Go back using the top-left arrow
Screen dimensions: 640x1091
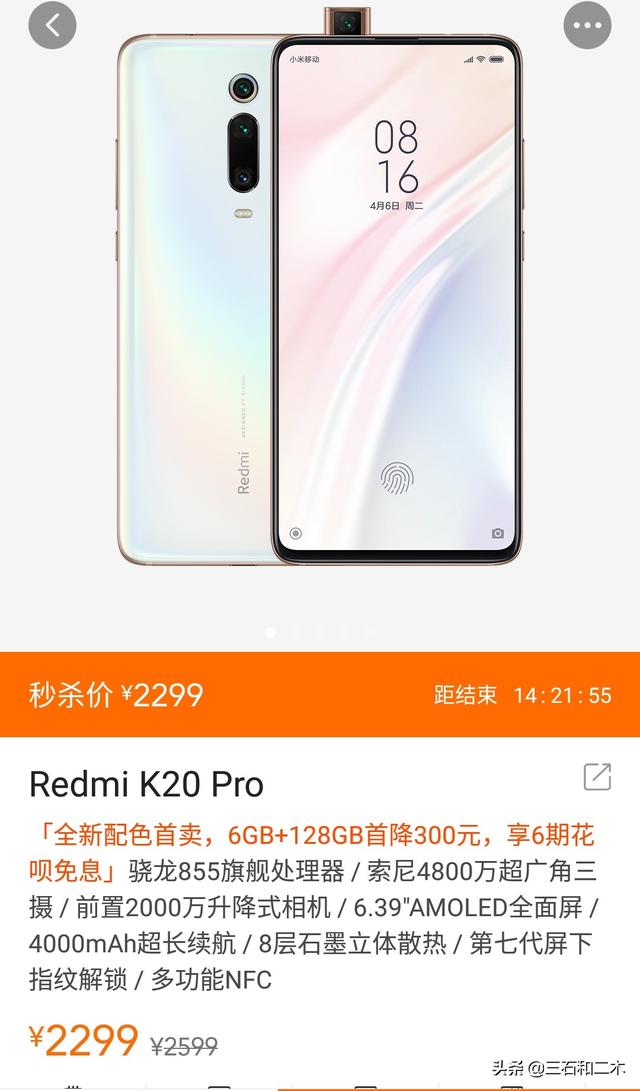pyautogui.click(x=52, y=25)
